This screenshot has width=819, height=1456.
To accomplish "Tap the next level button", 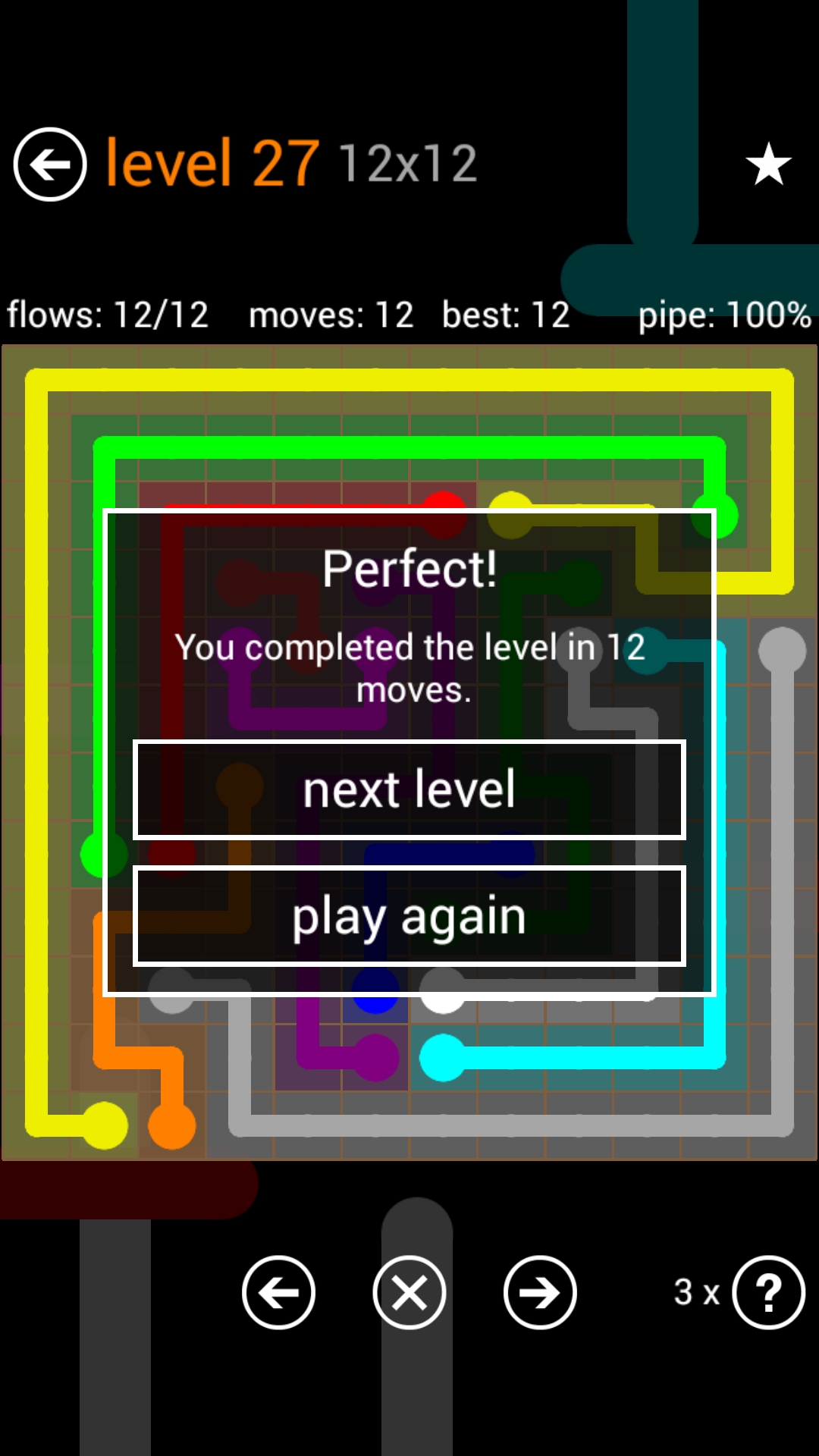I will point(409,789).
